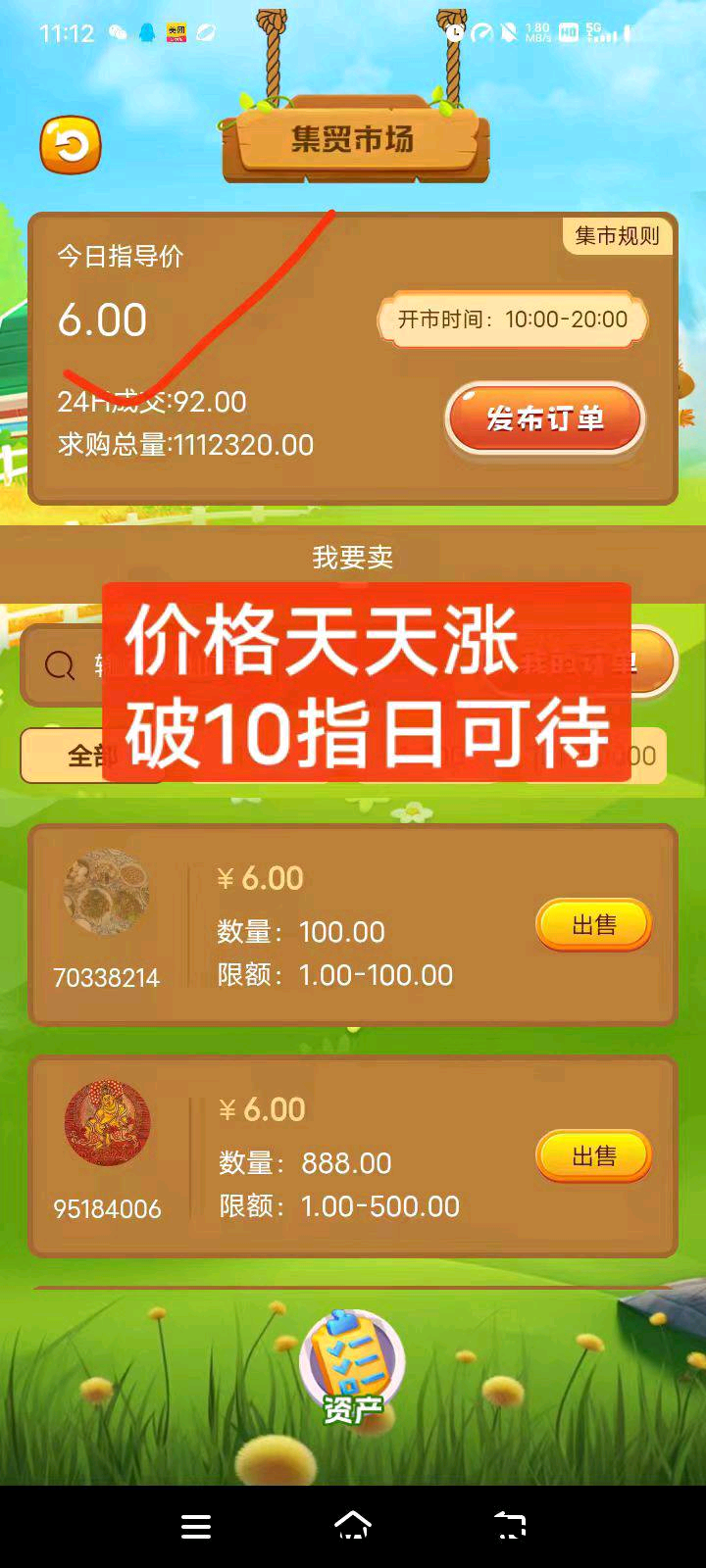Go back using the orange return arrow
The image size is (706, 1568).
pyautogui.click(x=71, y=146)
